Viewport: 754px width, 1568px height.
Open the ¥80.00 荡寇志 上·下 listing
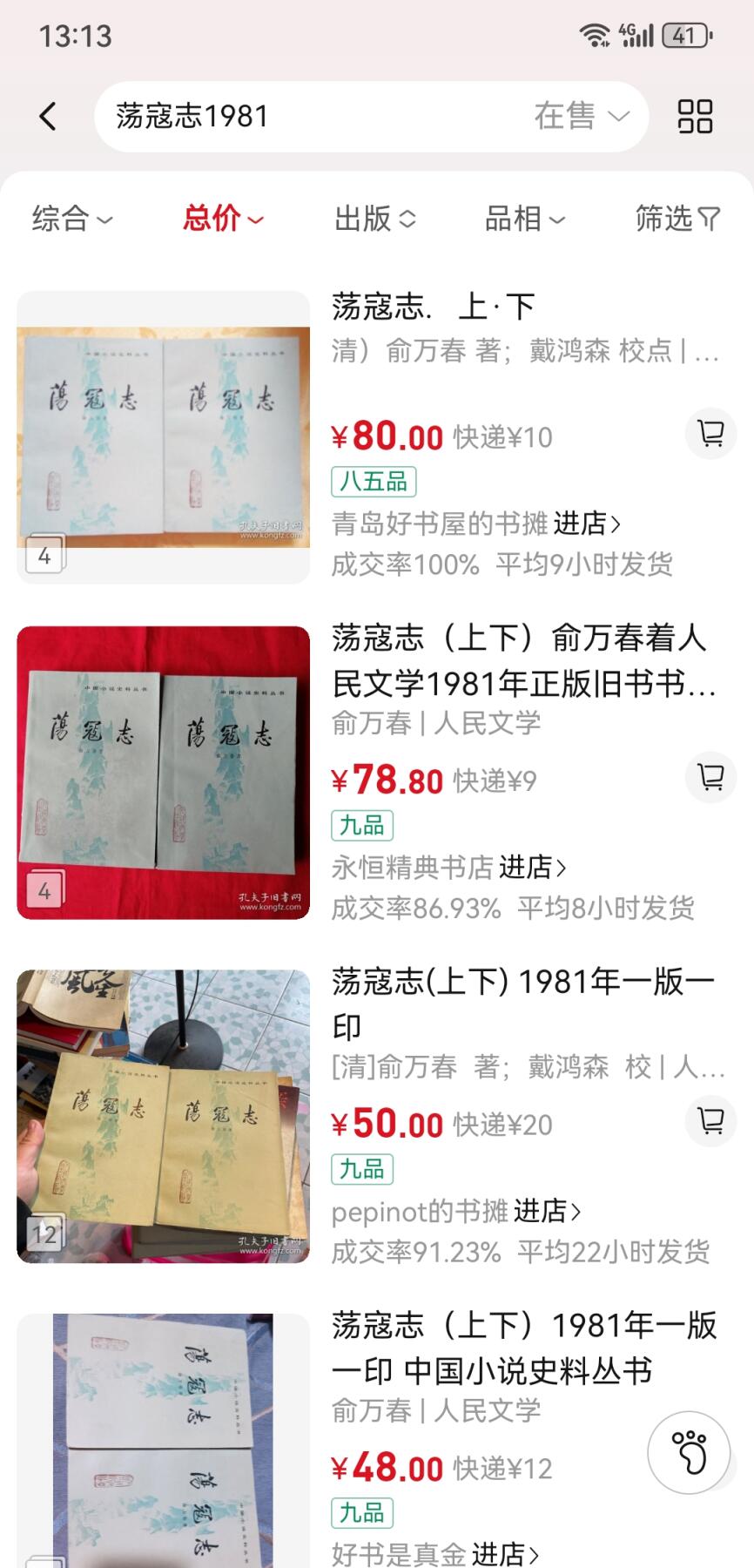pyautogui.click(x=433, y=307)
